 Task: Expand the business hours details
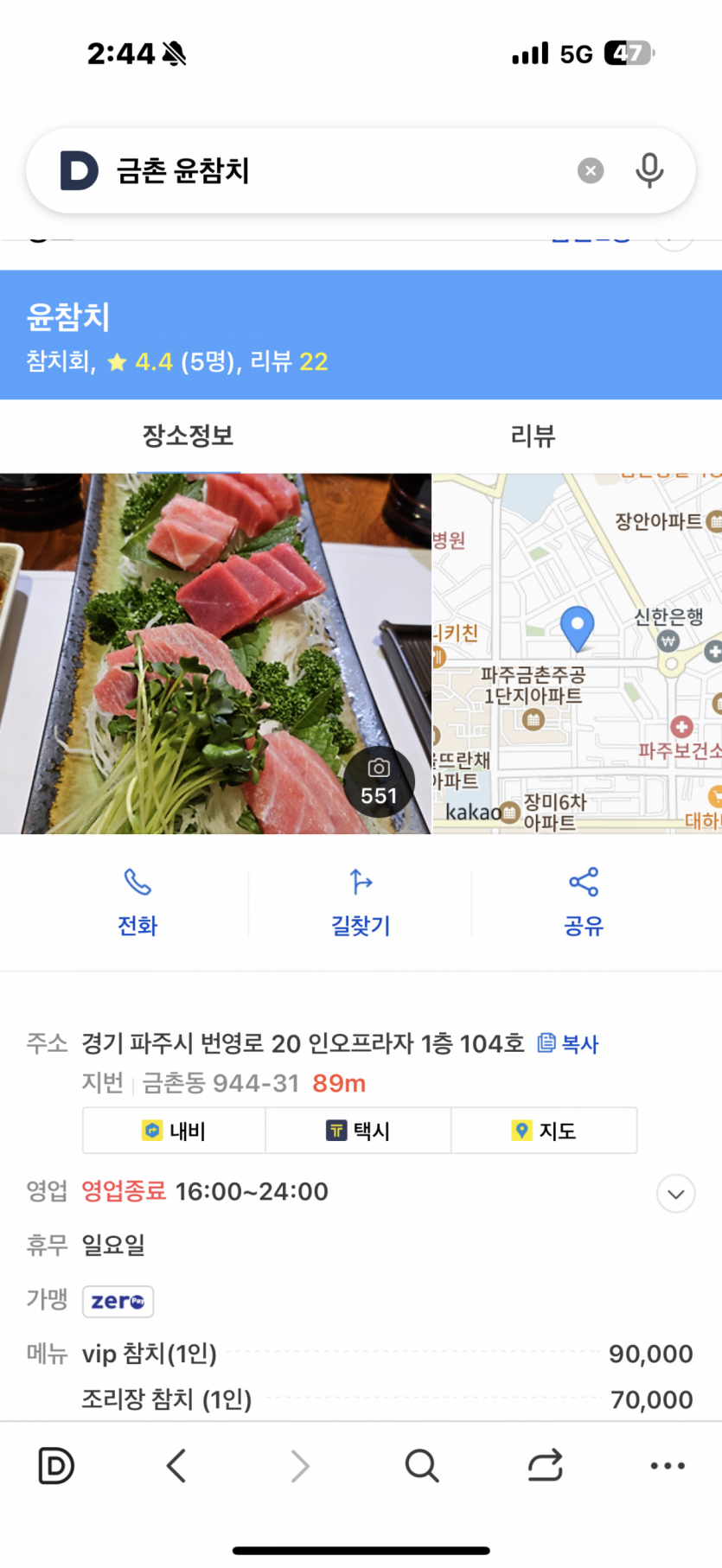(x=675, y=1194)
